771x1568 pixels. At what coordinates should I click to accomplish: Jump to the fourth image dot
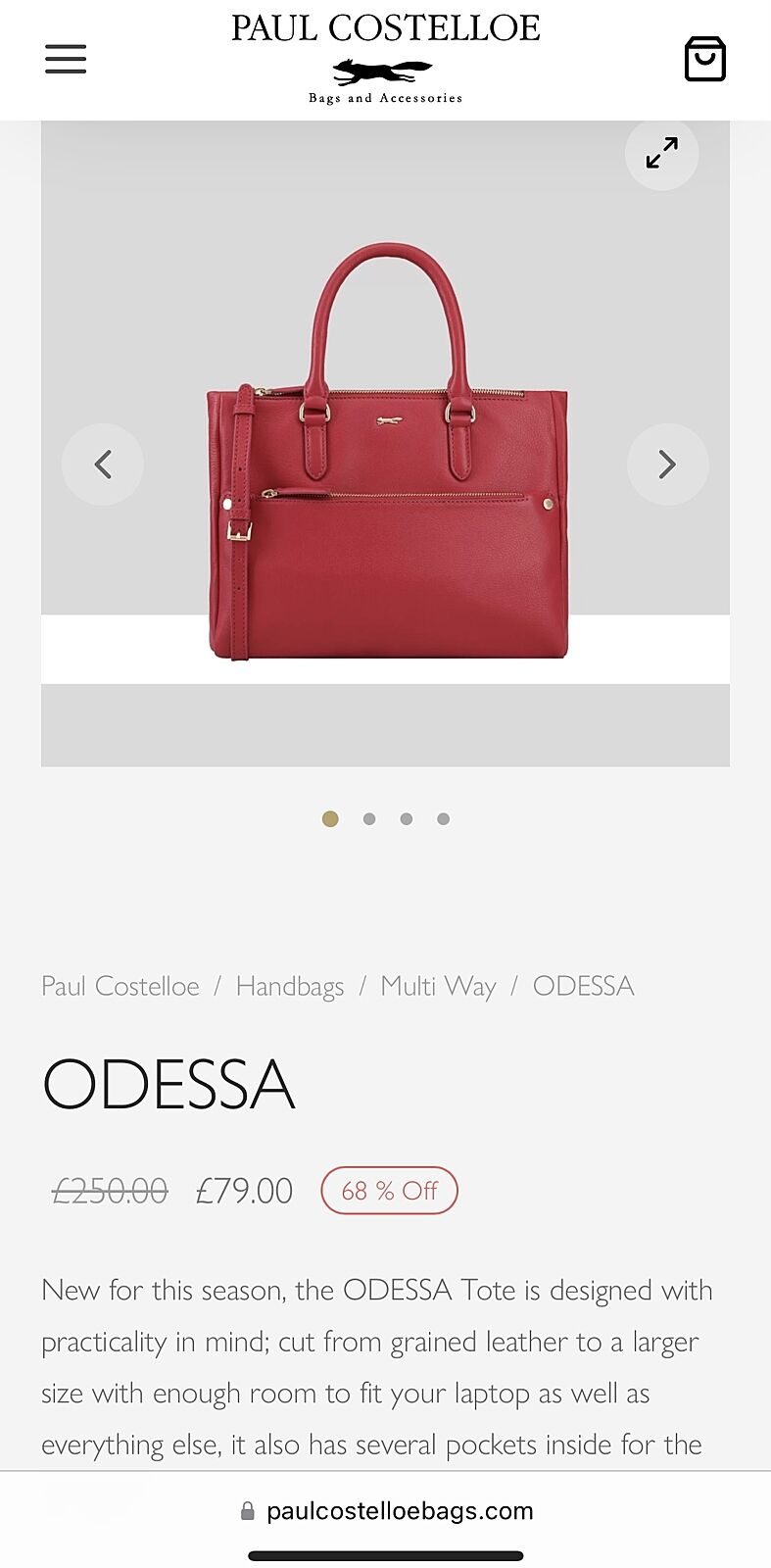pos(444,819)
